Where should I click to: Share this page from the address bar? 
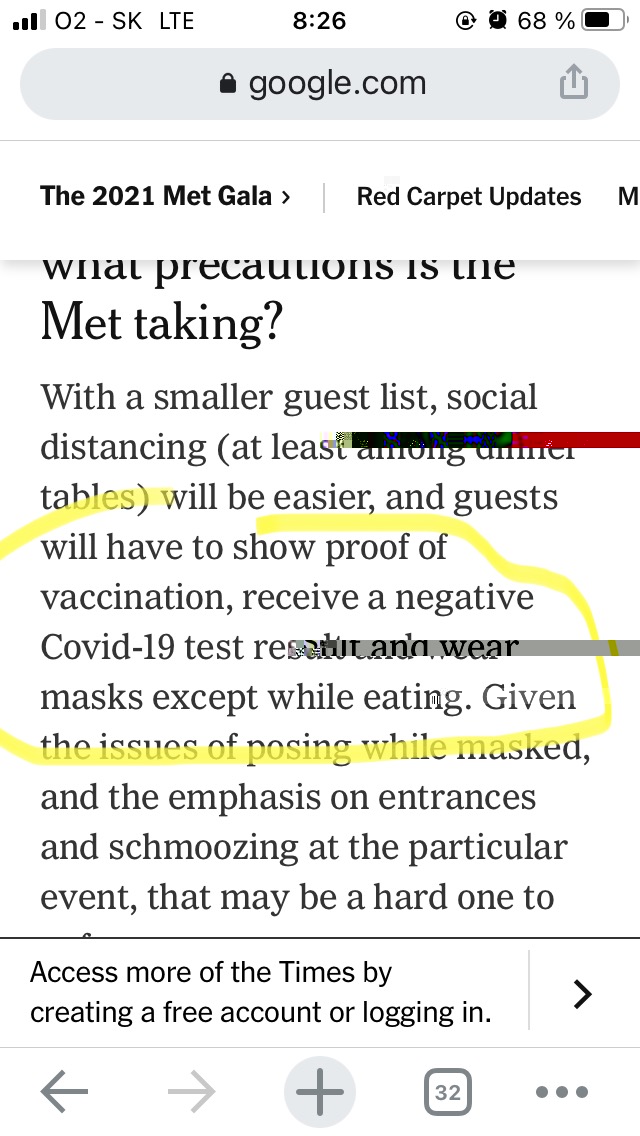pyautogui.click(x=573, y=83)
